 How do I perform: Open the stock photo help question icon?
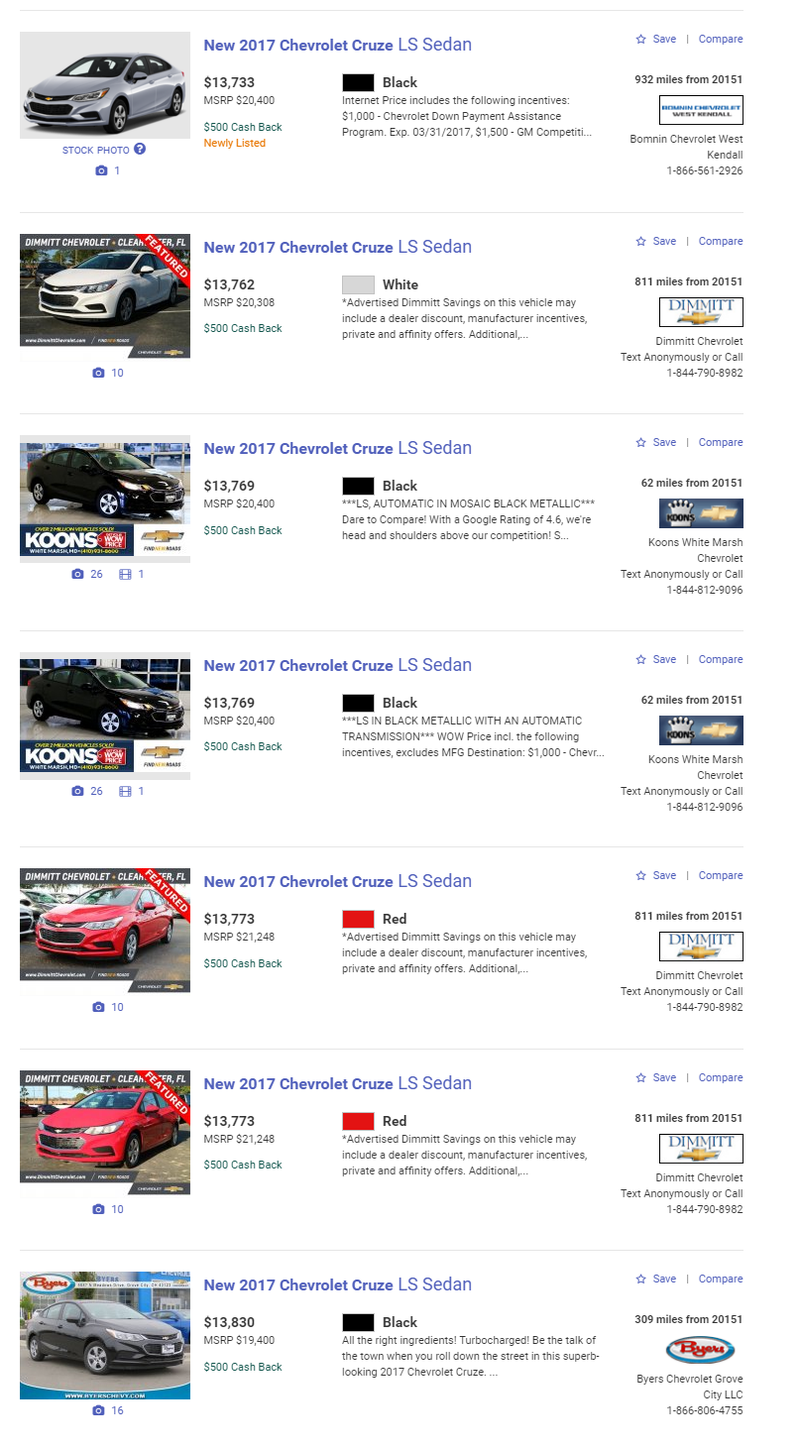pos(140,149)
